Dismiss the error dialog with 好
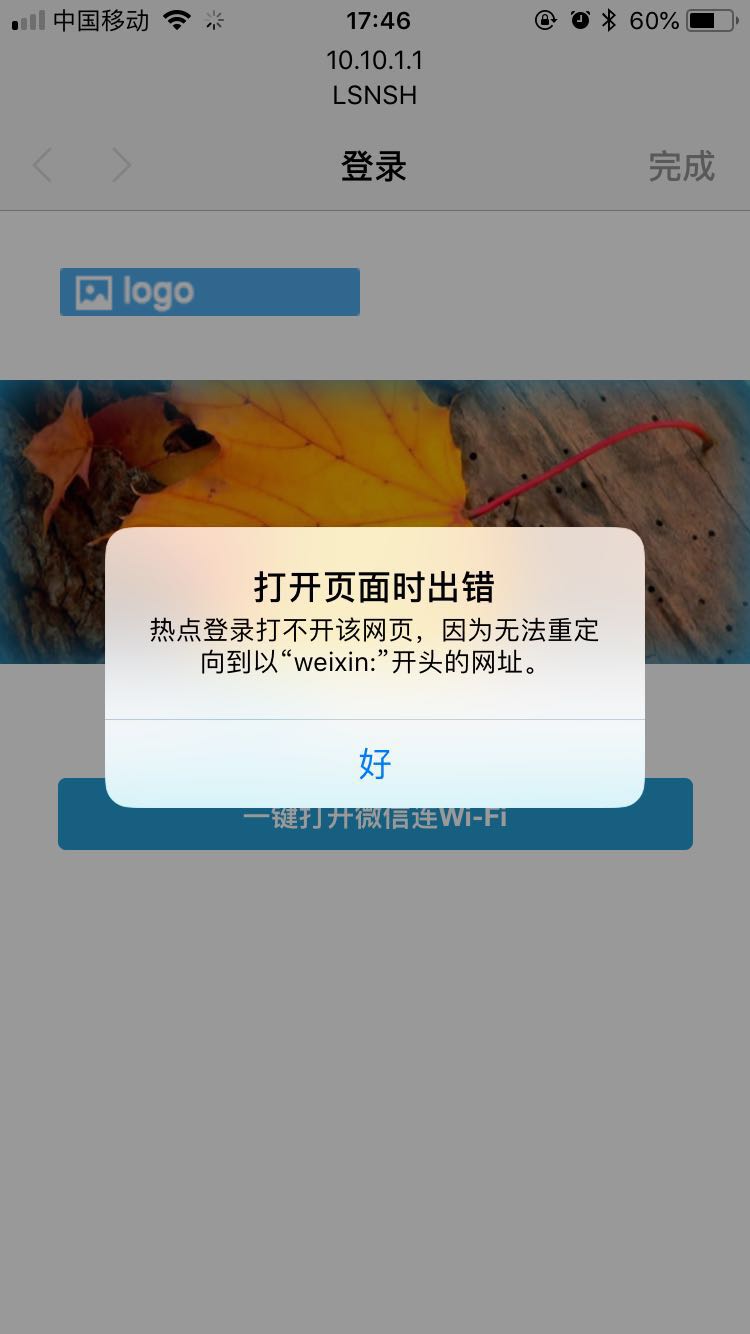Screen dimensions: 750x1334 (375, 764)
